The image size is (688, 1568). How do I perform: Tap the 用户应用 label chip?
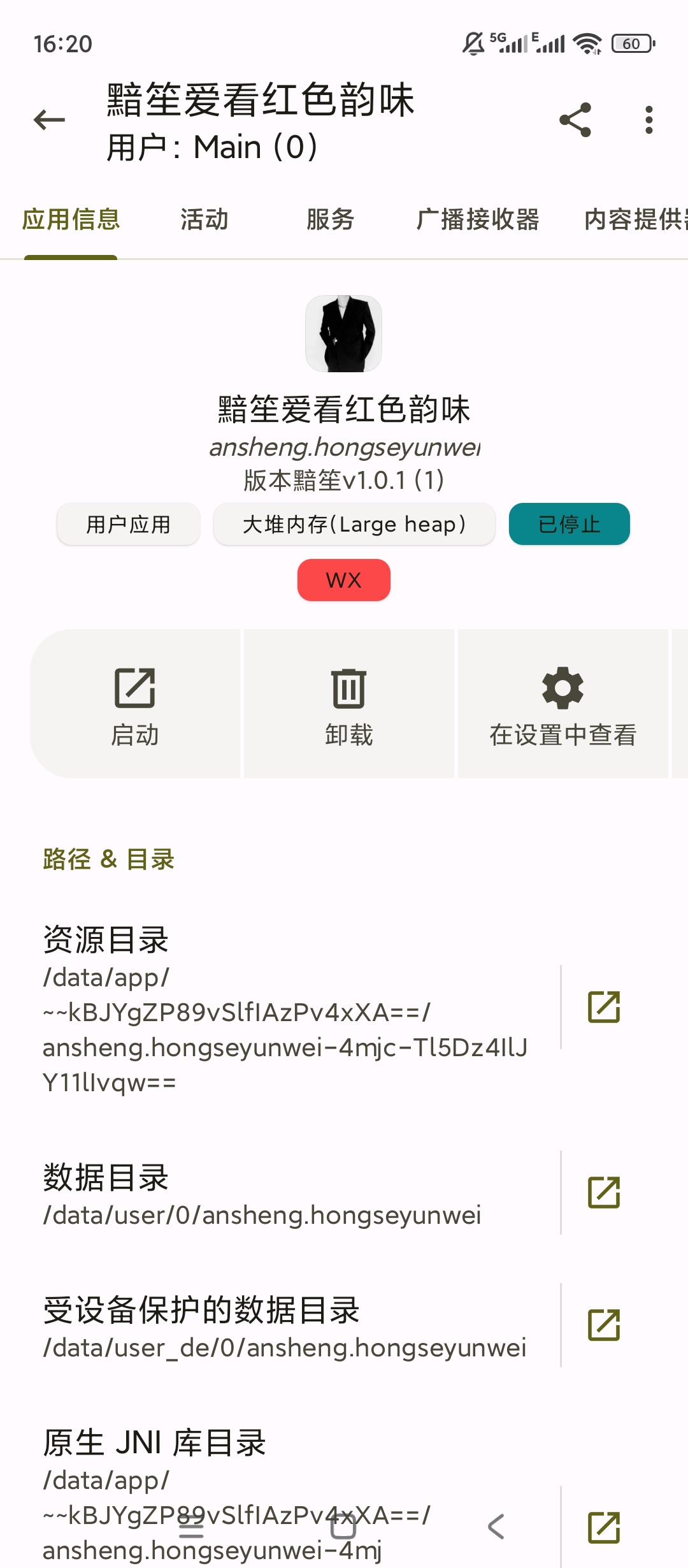click(x=127, y=524)
